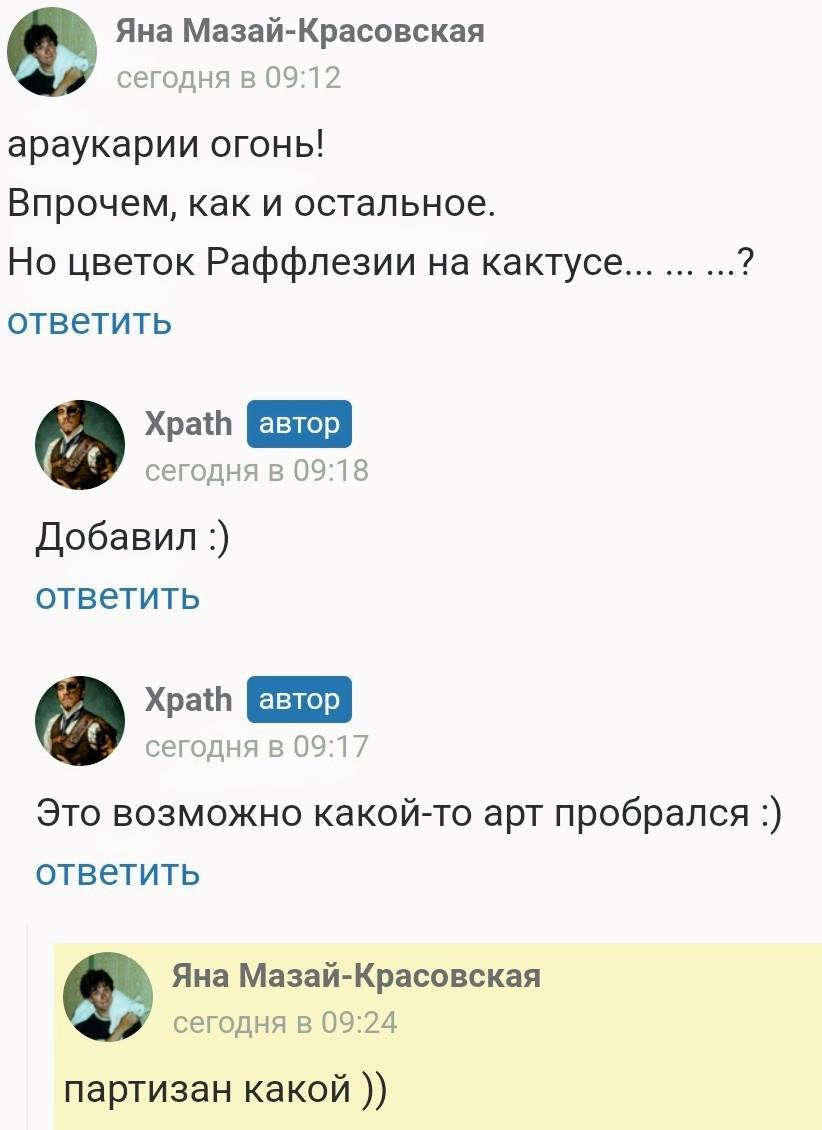Screen dimensions: 822x1130
Task: Open Яна Мазай-Красовская's name in the highlighted reply
Action: pyautogui.click(x=356, y=975)
